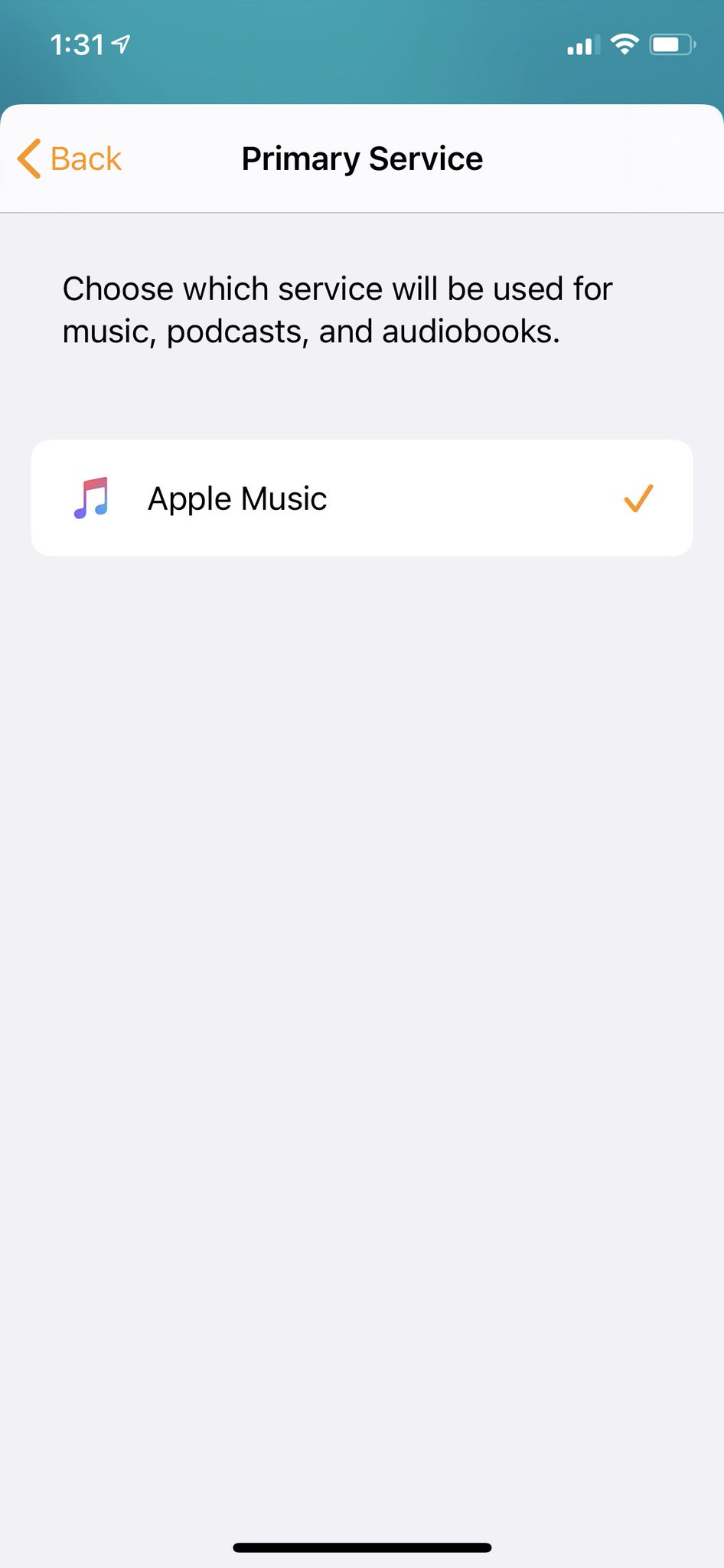Select Apple Music as primary service
The width and height of the screenshot is (724, 1568).
(x=361, y=498)
